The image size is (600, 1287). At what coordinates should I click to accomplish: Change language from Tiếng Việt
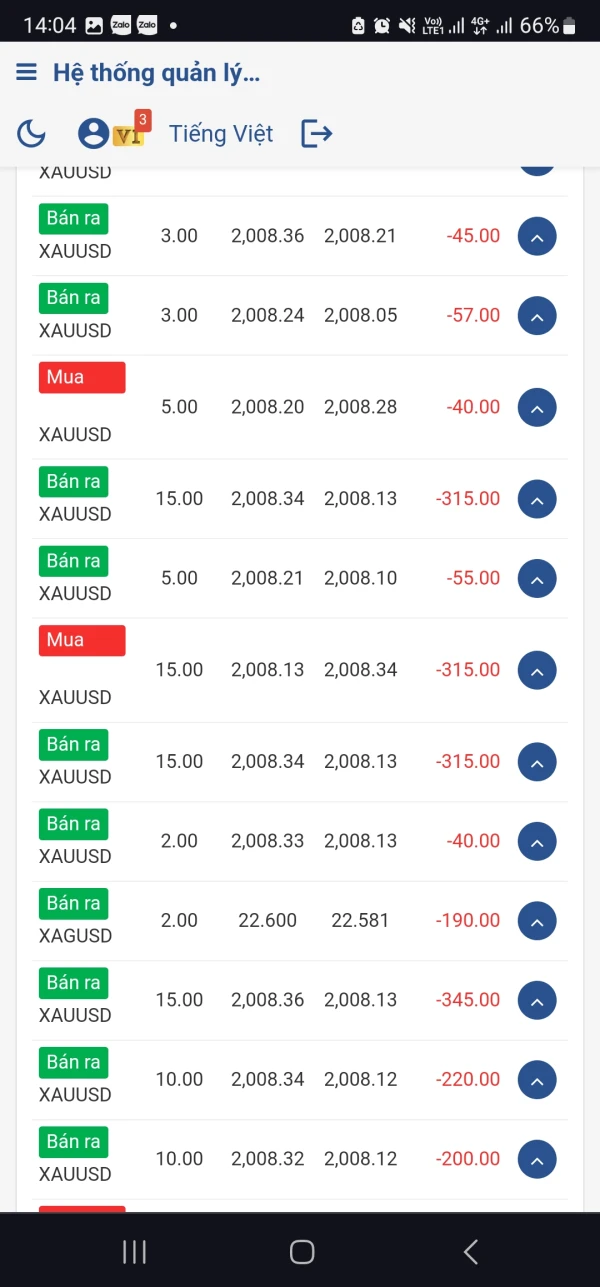coord(221,133)
